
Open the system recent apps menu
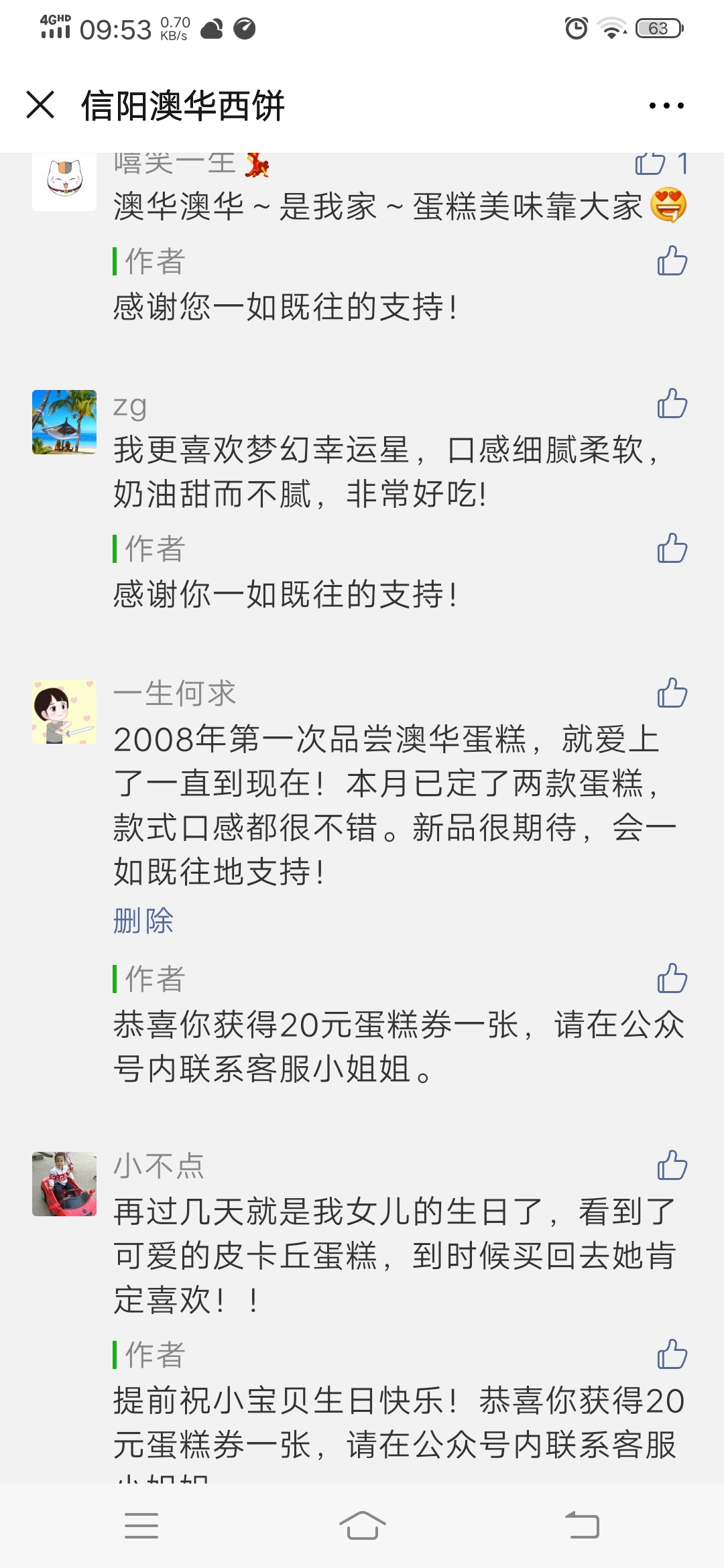141,1526
